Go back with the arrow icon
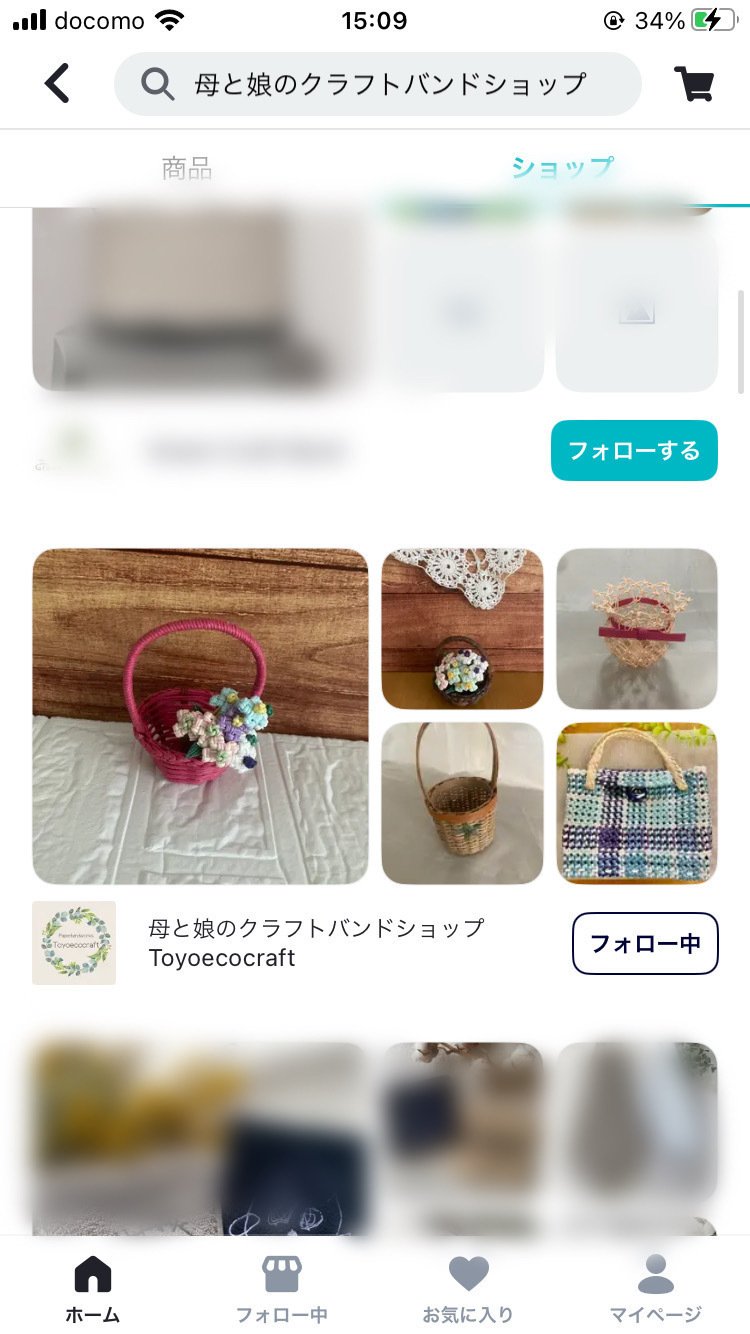750x1334 pixels. (x=58, y=84)
